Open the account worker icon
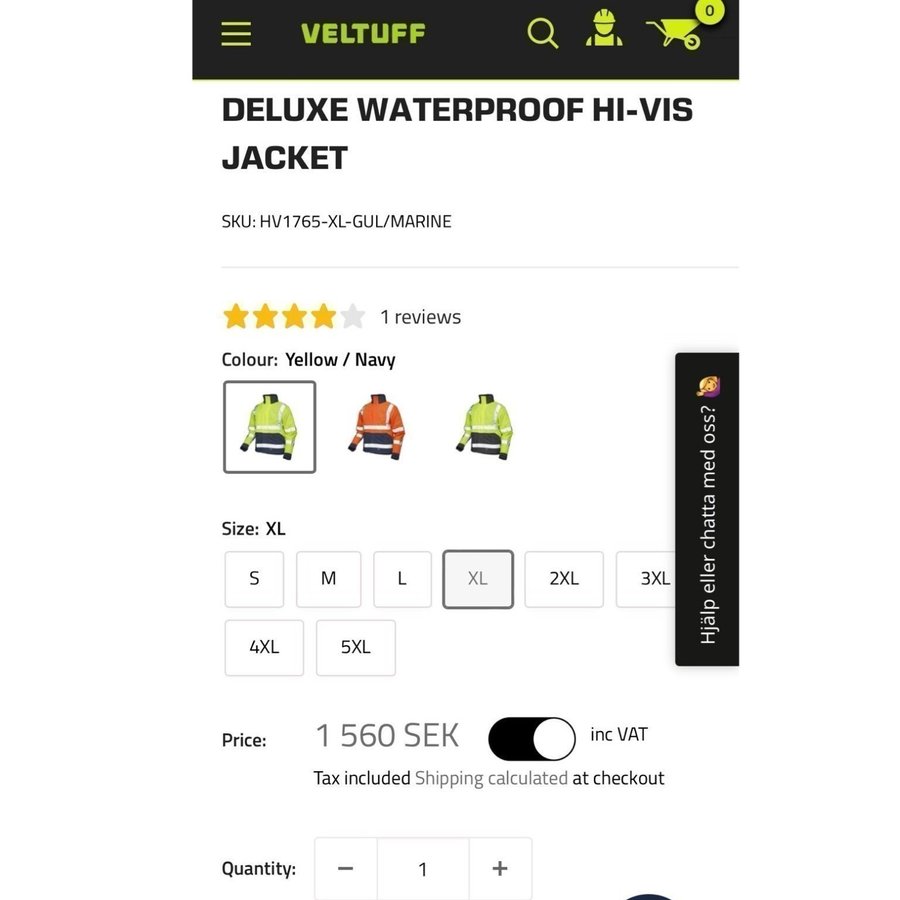 click(604, 29)
